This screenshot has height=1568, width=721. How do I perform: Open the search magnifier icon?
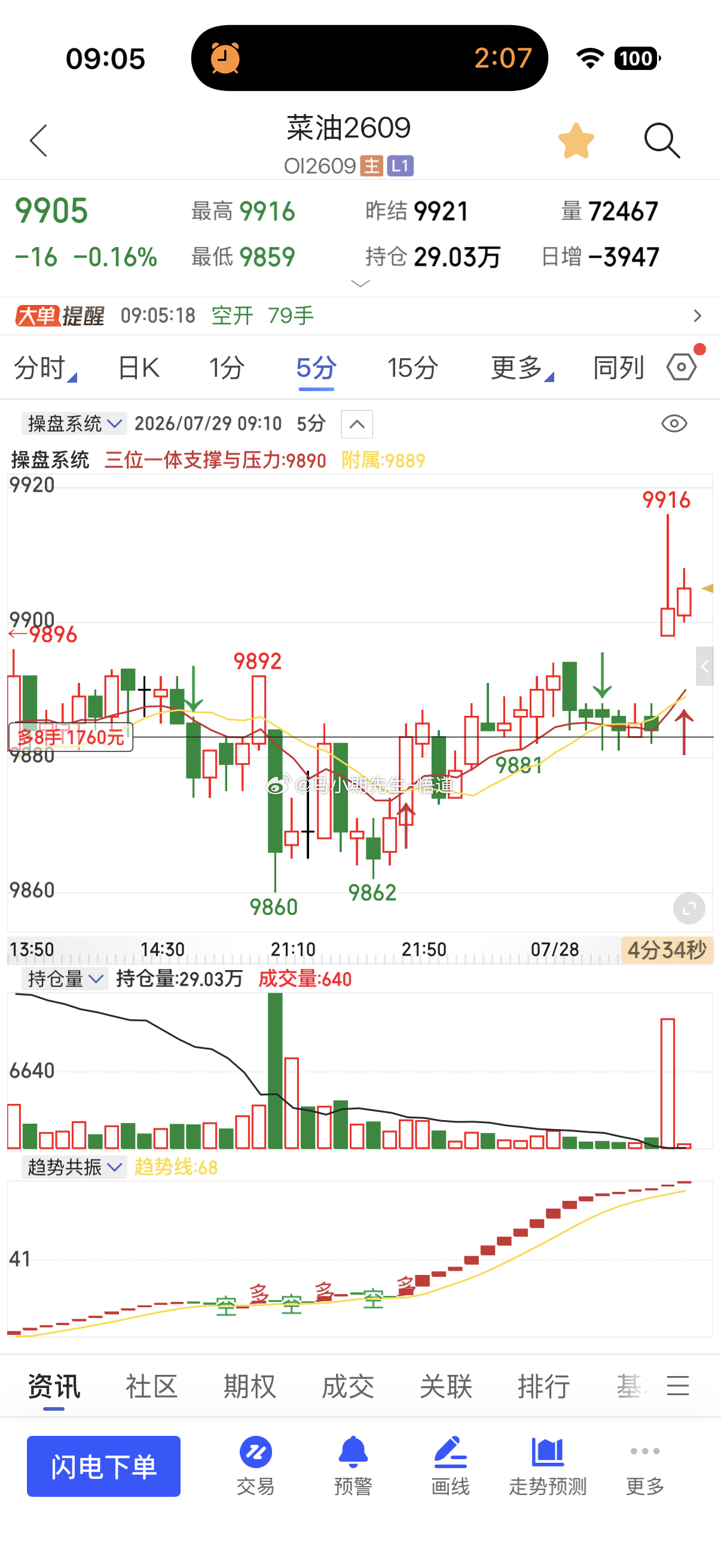tap(661, 141)
